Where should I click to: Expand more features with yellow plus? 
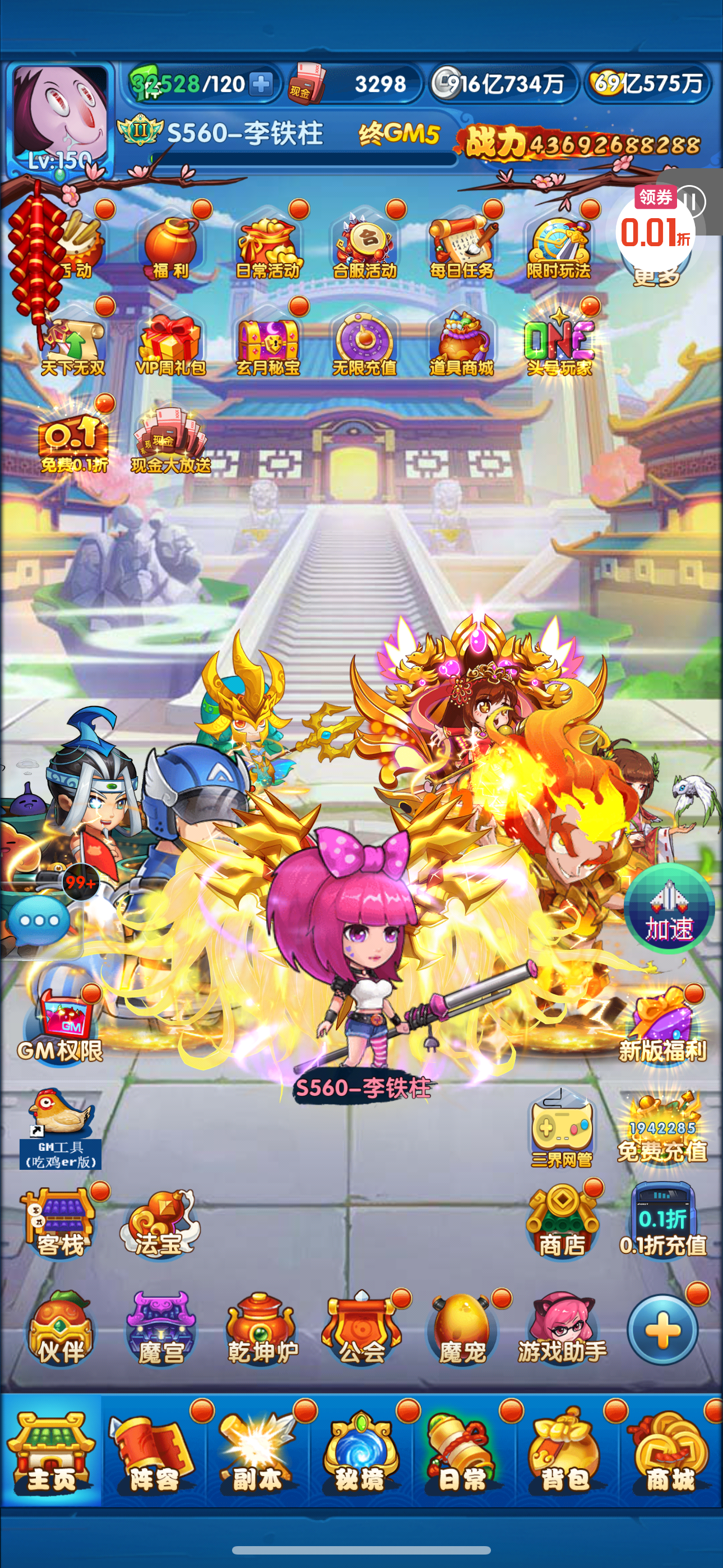coord(662,1331)
